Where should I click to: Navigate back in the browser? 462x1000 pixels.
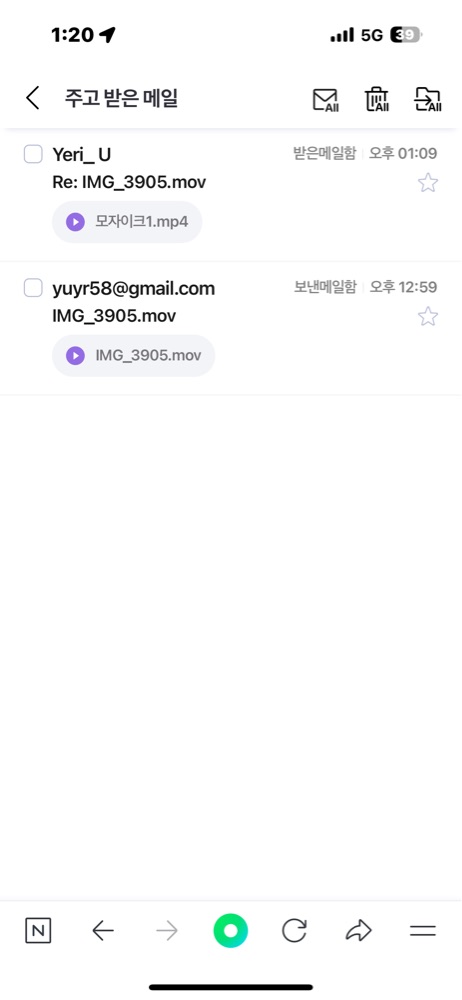coord(103,931)
